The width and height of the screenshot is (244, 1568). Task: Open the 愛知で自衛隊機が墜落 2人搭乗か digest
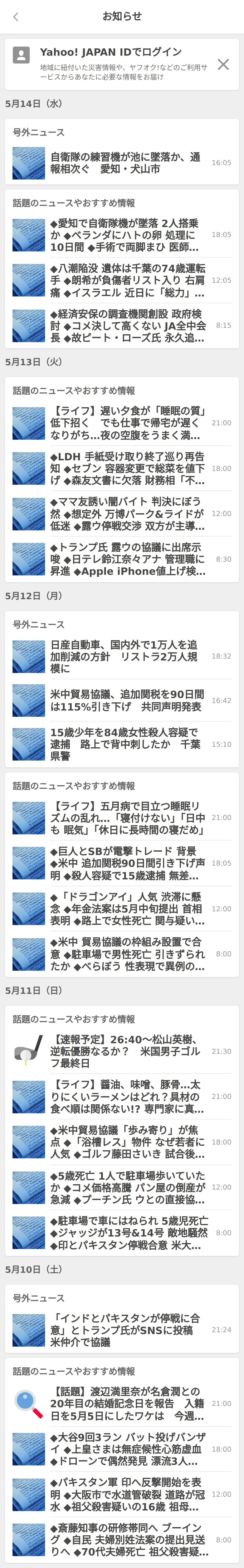point(122,235)
